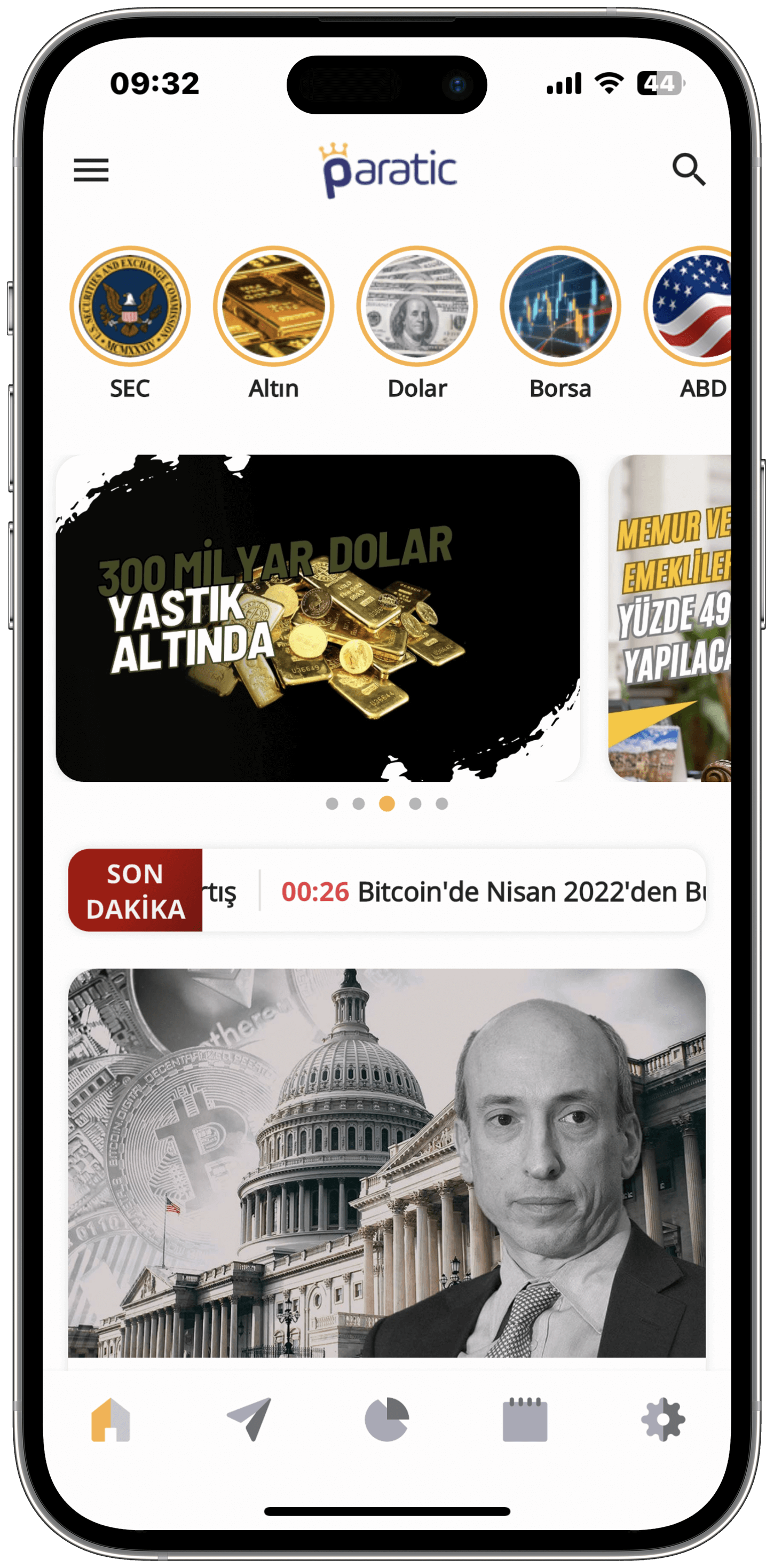The width and height of the screenshot is (774, 1568).
Task: Switch to the paper plane tab
Action: coord(249,1420)
